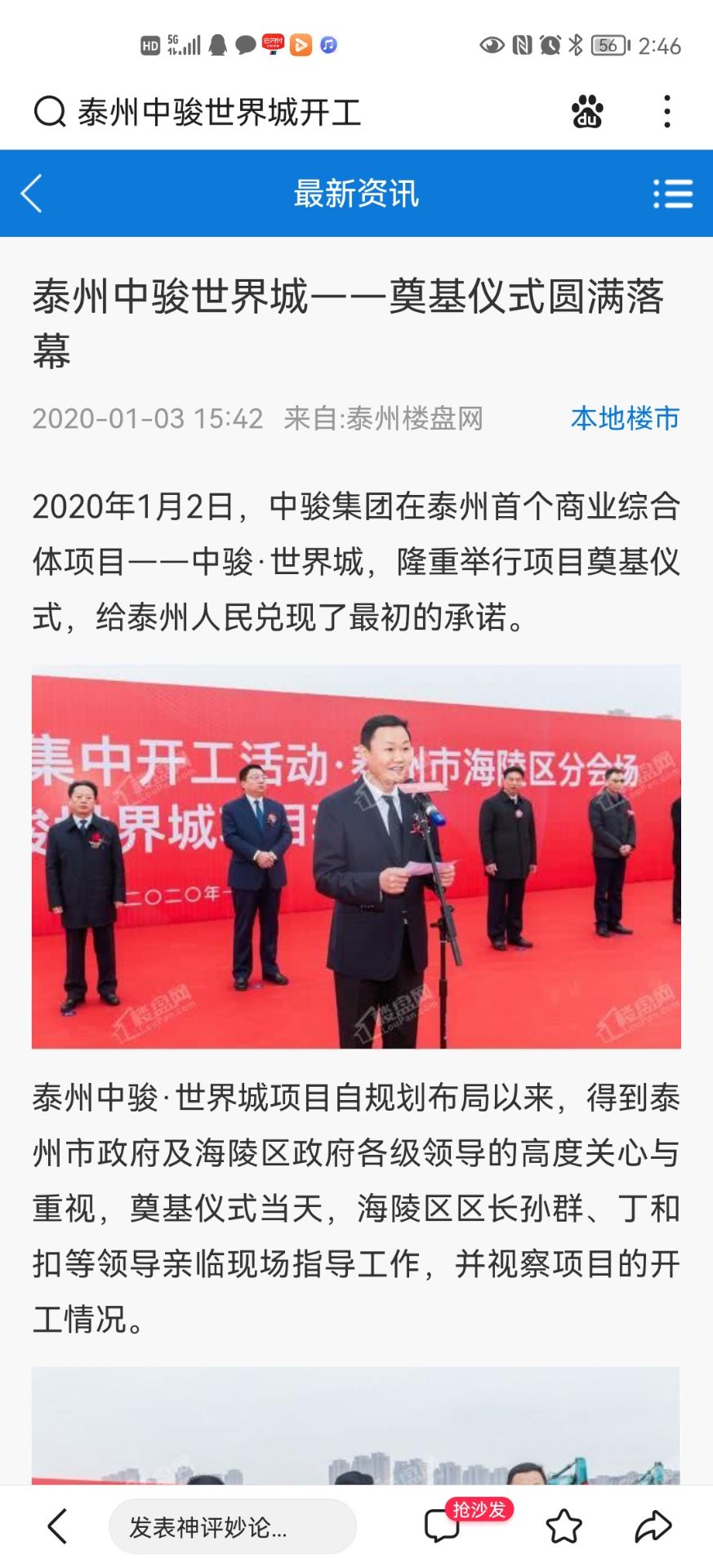Open the Baidu paw icon
Screen dimensions: 713x1568
pyautogui.click(x=586, y=112)
